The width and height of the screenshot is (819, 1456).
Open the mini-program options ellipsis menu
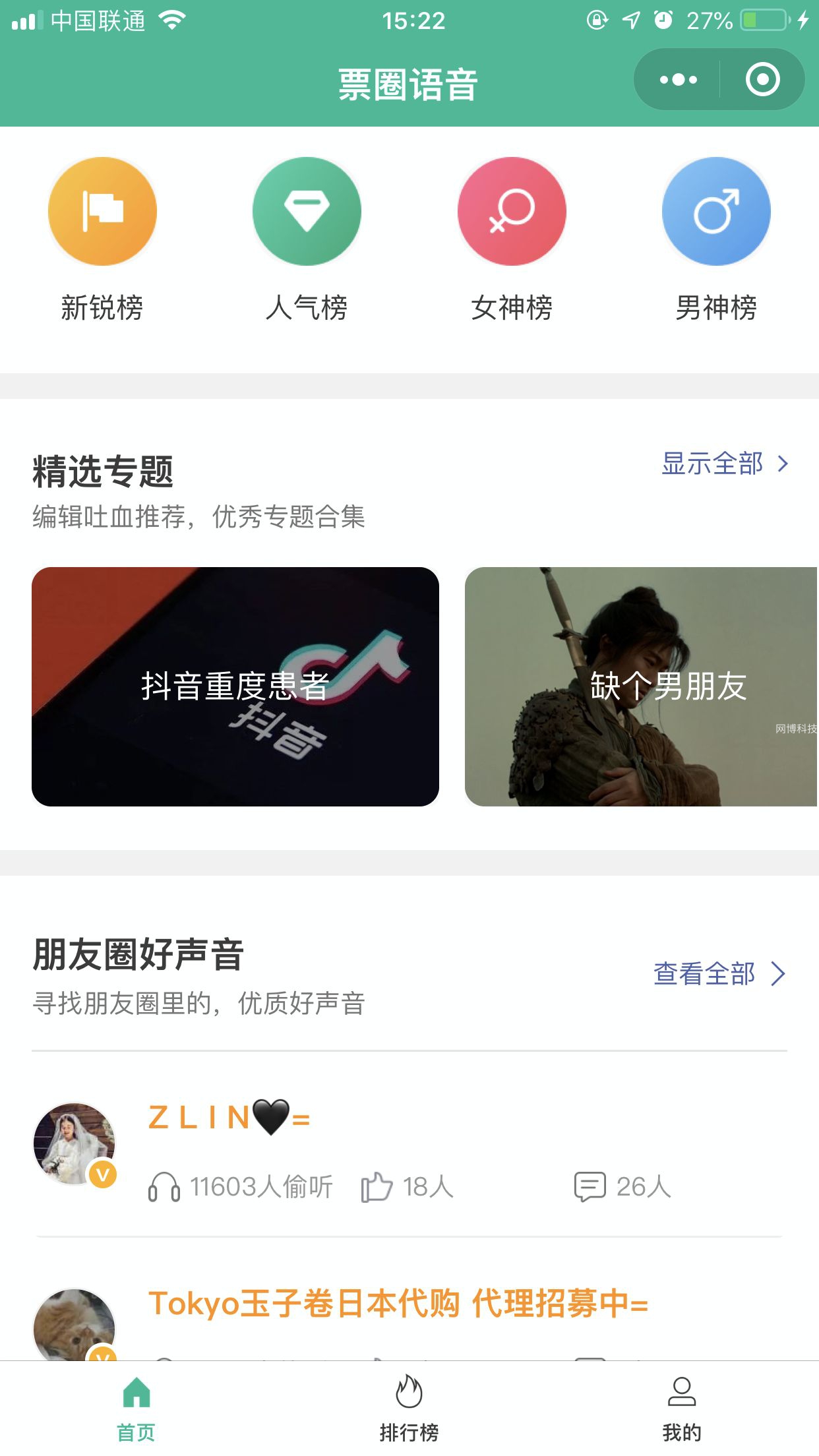point(677,78)
